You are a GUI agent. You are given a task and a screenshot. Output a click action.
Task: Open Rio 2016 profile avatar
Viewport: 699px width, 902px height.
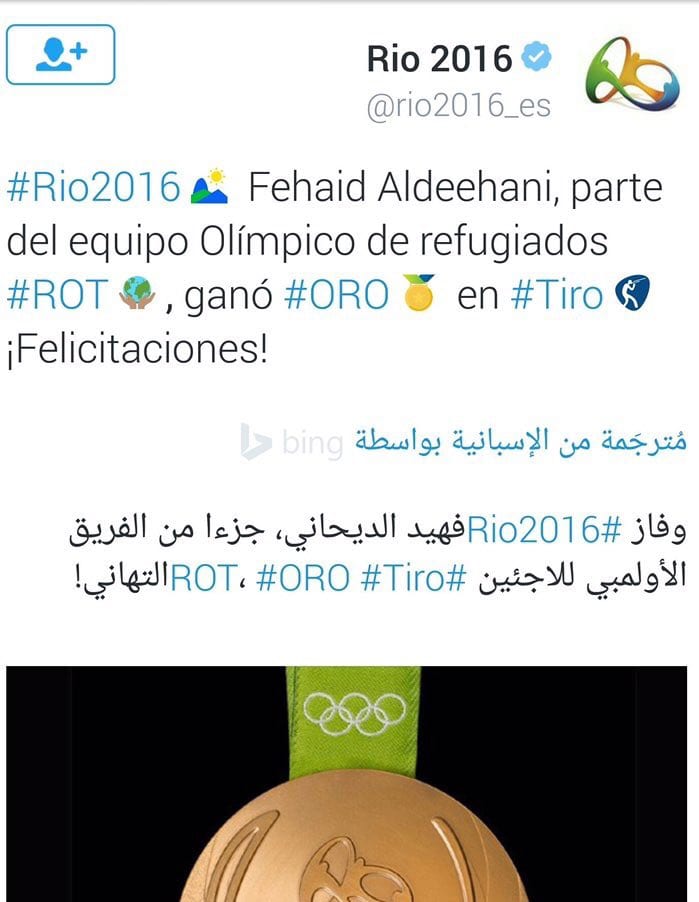(631, 73)
